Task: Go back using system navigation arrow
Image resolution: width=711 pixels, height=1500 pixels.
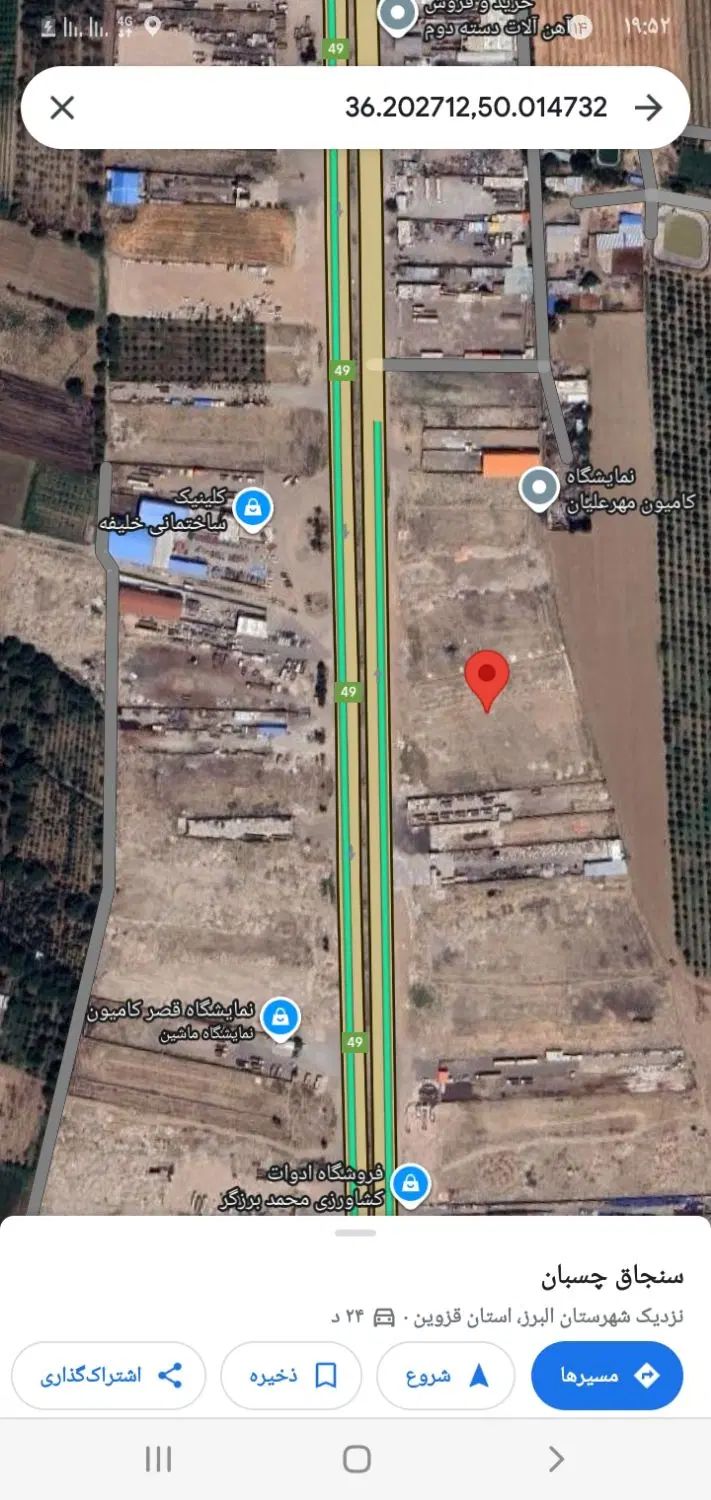Action: point(556,1459)
